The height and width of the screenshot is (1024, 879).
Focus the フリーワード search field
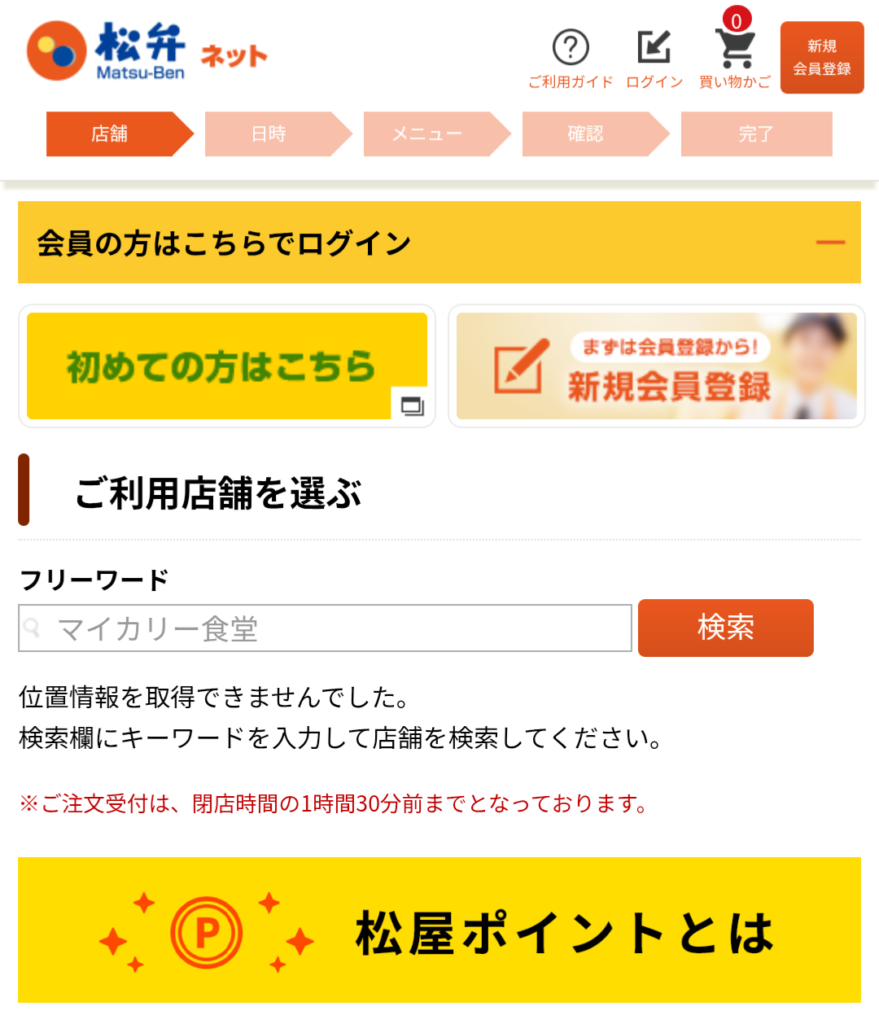pyautogui.click(x=325, y=628)
